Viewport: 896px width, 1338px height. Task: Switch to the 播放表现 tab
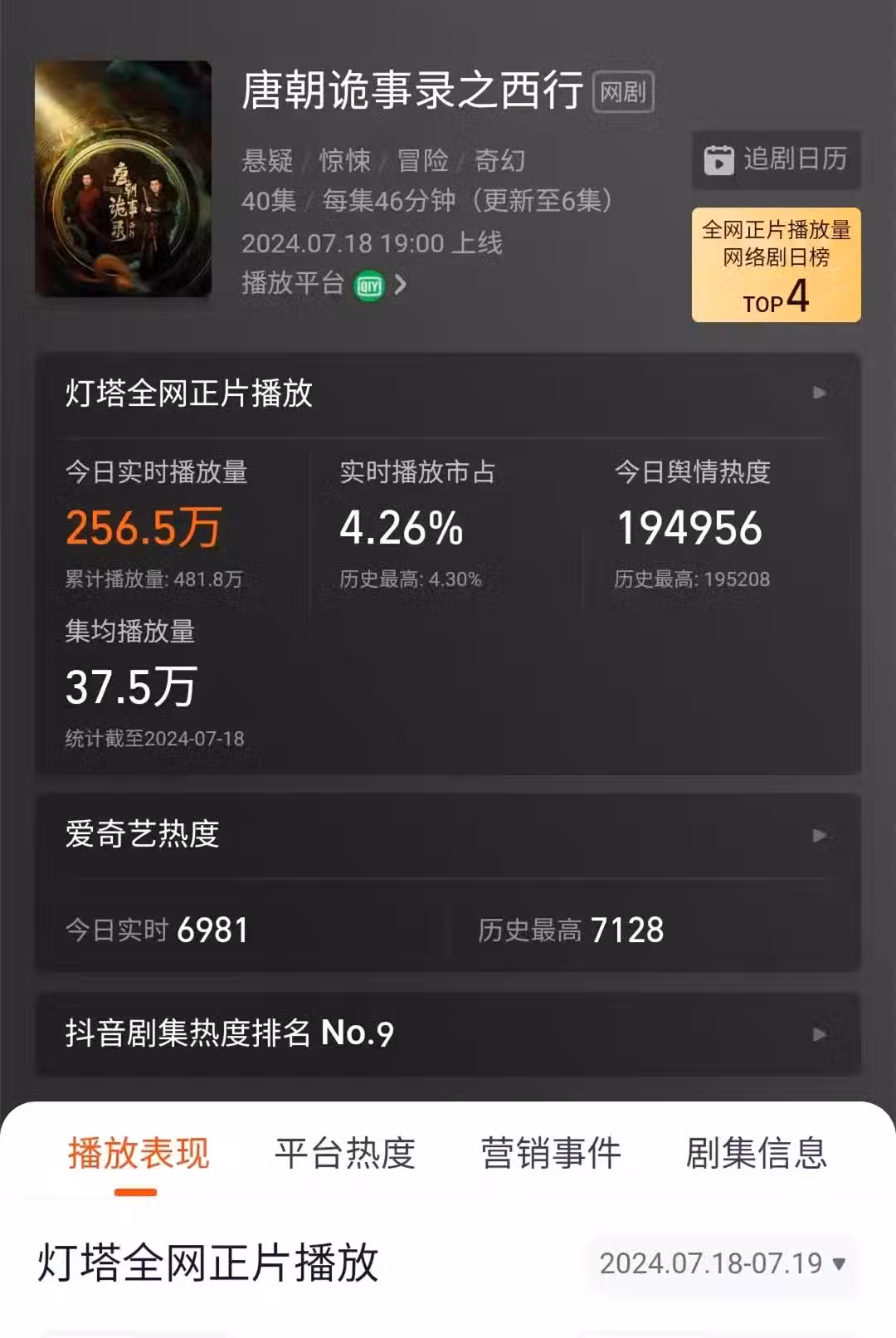(x=138, y=1154)
